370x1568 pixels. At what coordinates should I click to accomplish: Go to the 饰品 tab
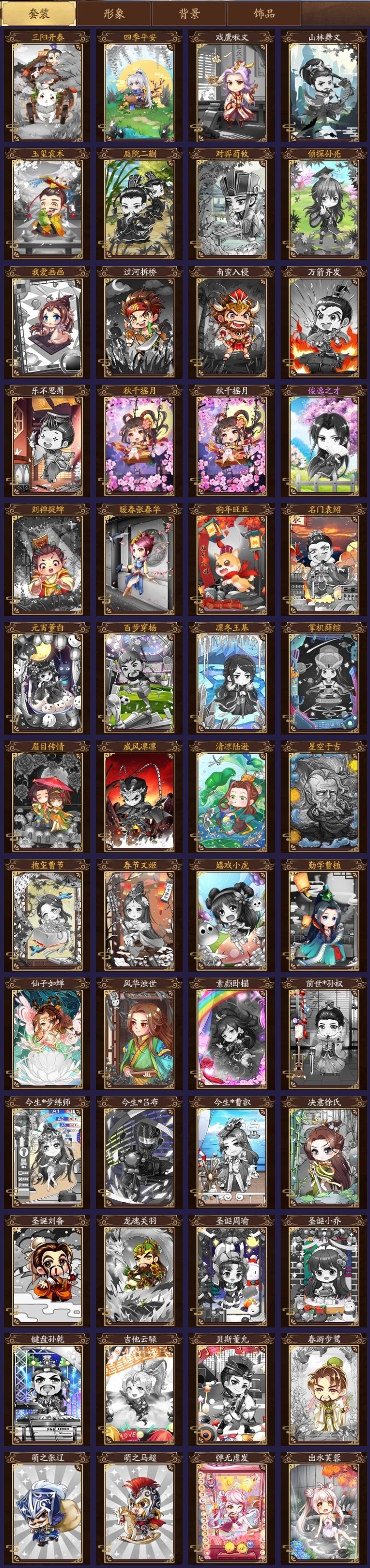(x=264, y=13)
